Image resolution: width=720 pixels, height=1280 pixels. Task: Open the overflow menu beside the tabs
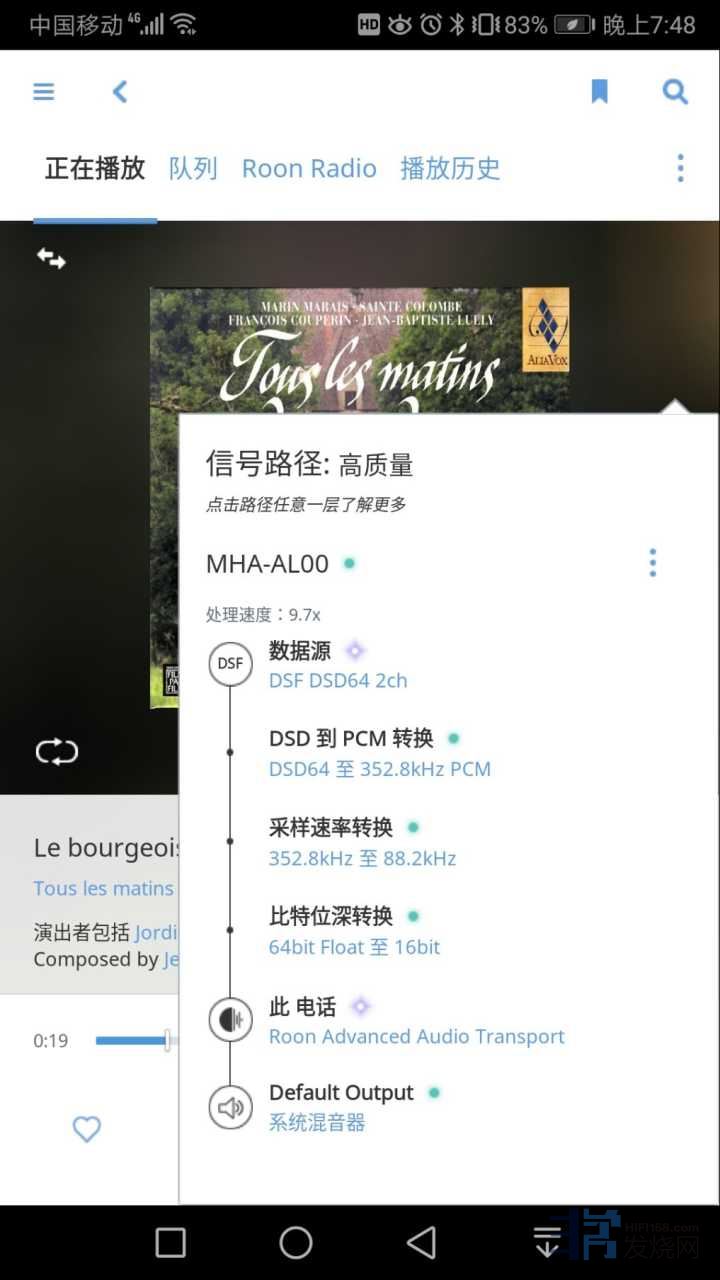click(680, 168)
